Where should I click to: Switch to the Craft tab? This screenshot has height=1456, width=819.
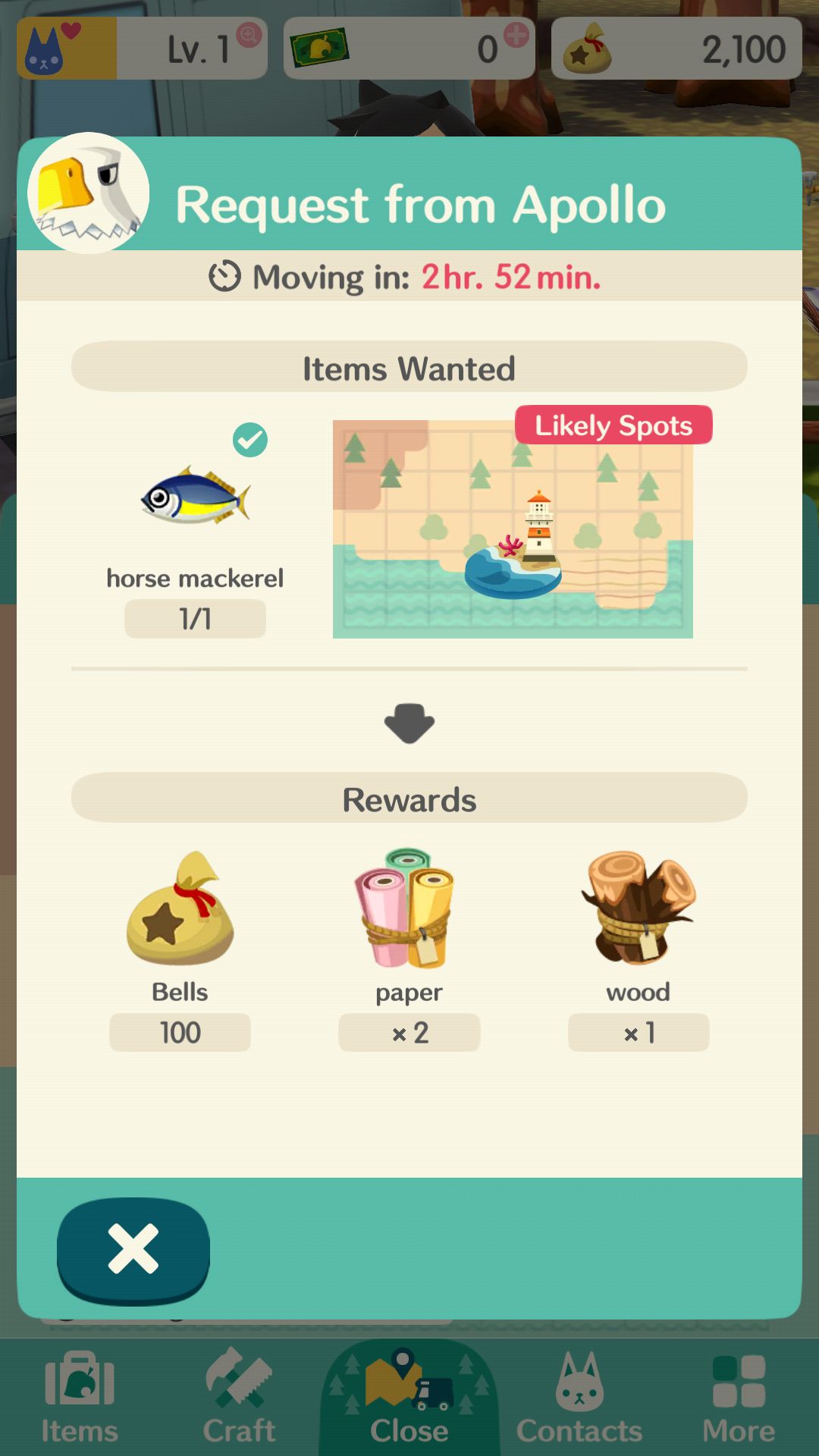coord(239,1398)
